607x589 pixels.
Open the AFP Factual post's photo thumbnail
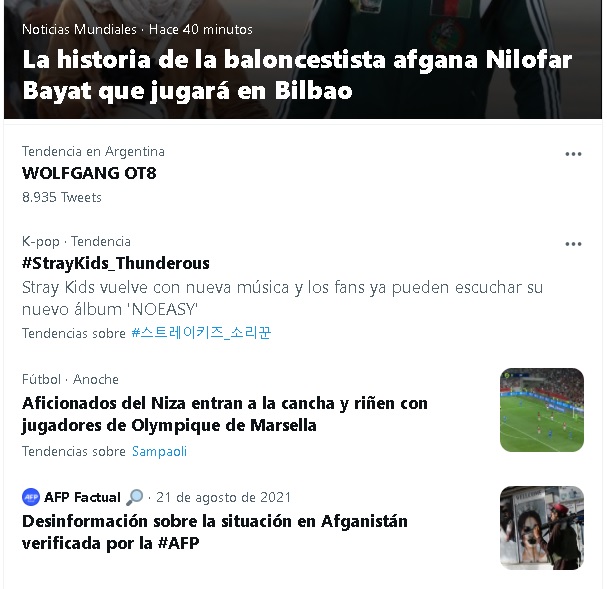541,527
